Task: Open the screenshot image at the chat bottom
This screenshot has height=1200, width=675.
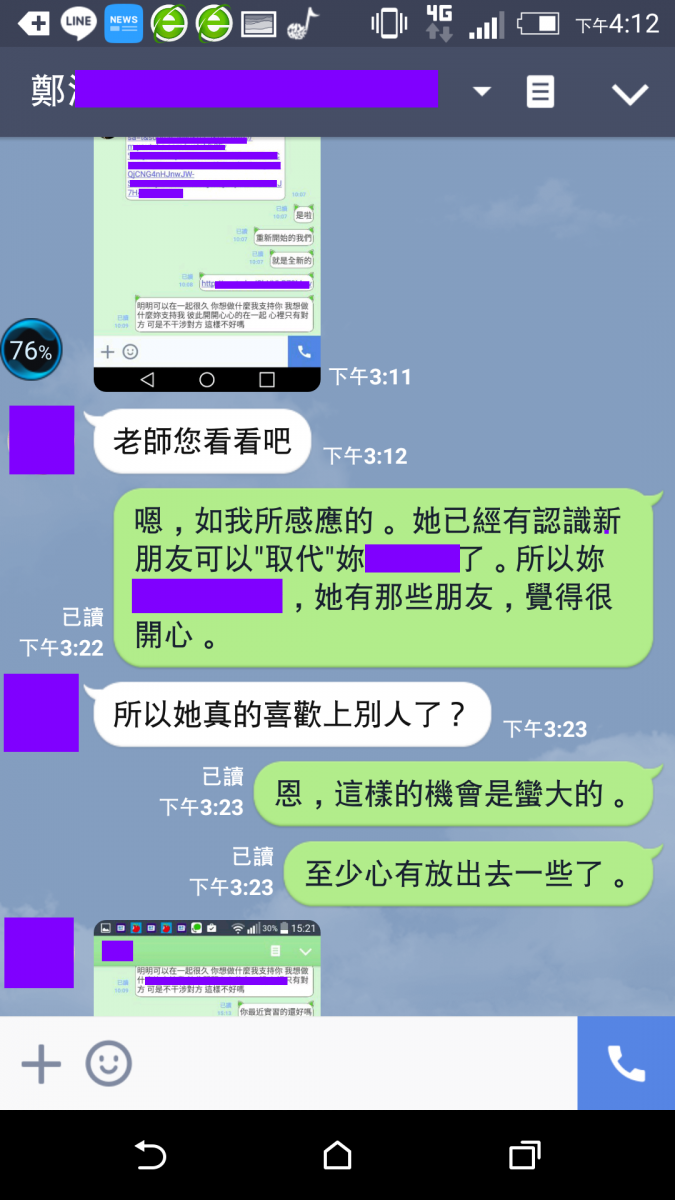Action: point(207,968)
